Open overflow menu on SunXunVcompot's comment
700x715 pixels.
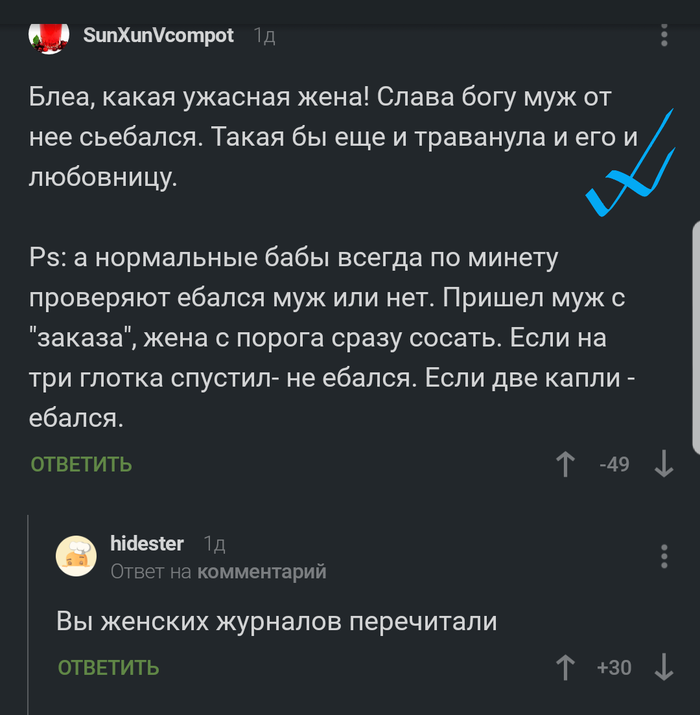(665, 36)
